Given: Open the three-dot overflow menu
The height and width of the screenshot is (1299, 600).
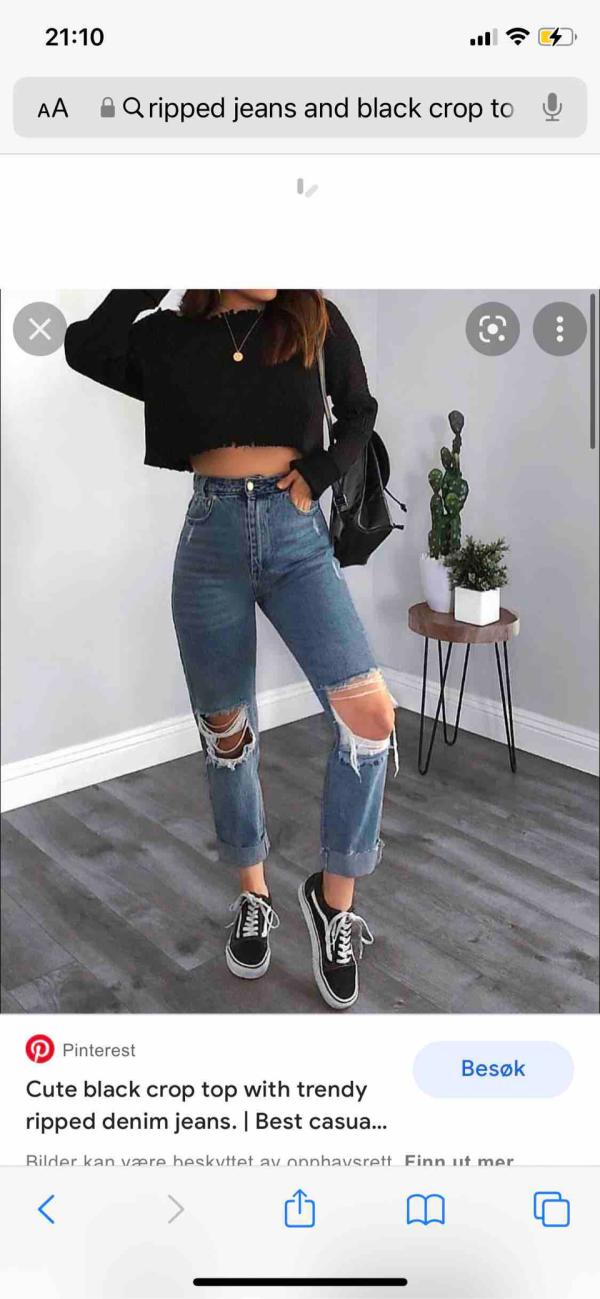Looking at the screenshot, I should pyautogui.click(x=560, y=329).
